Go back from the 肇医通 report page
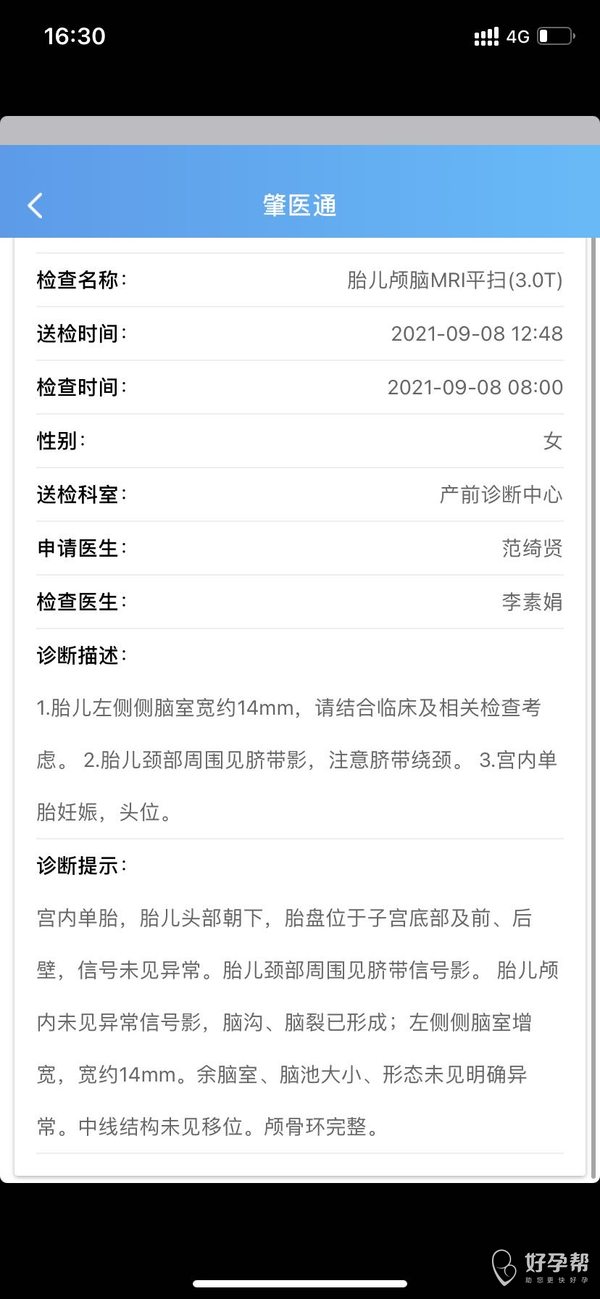 click(x=35, y=206)
